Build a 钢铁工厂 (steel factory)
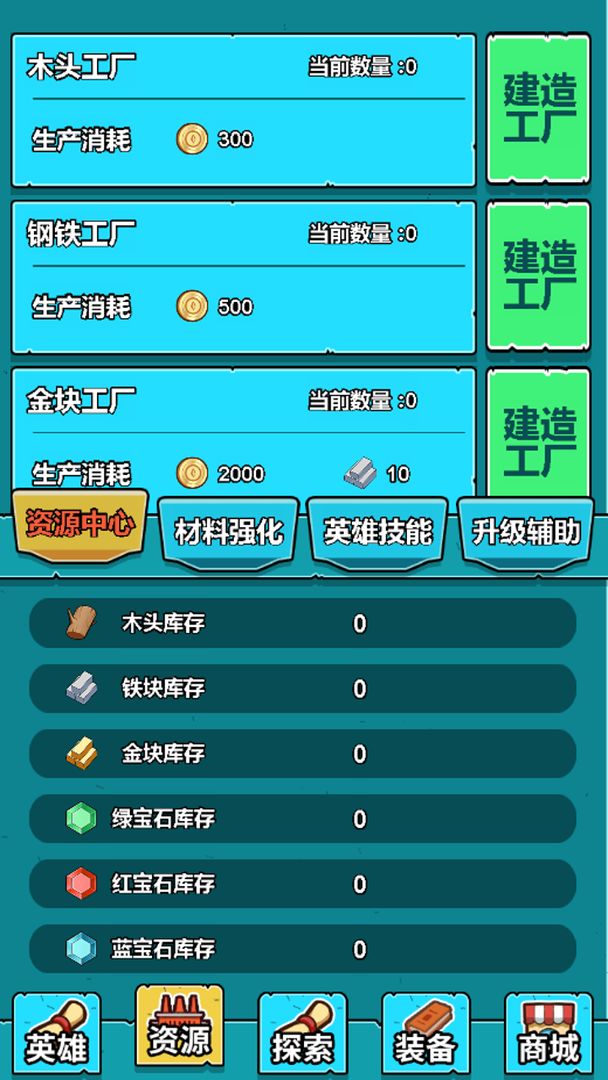608x1080 pixels. point(539,276)
